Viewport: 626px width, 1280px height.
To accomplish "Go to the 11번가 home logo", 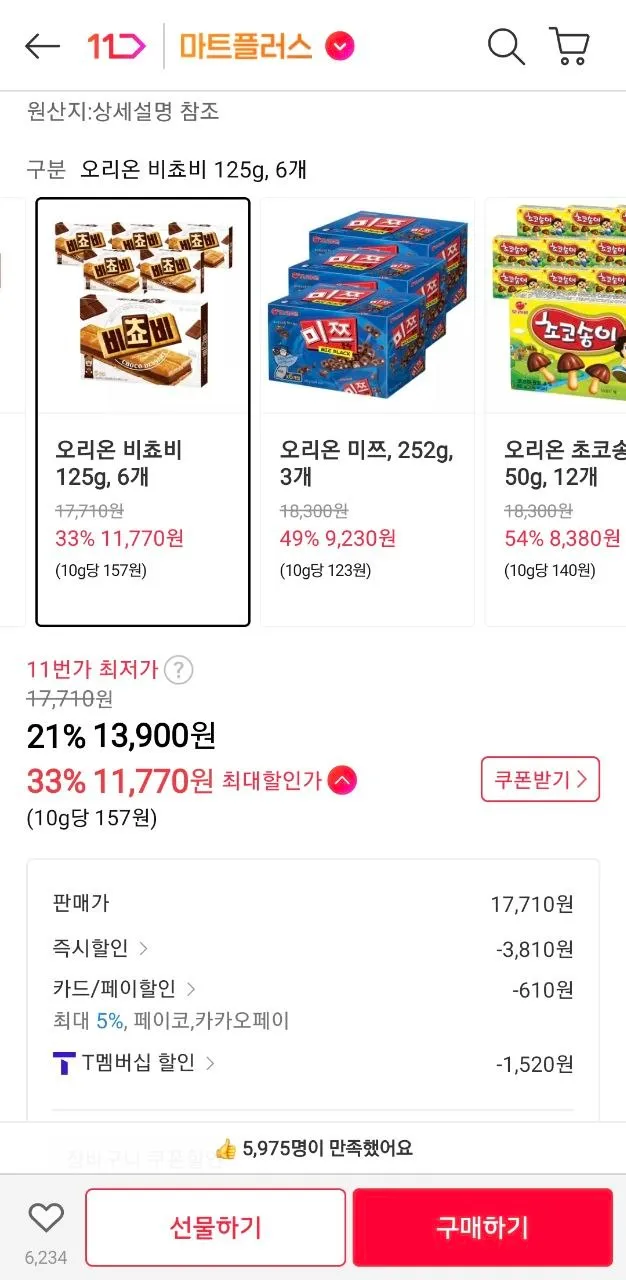I will click(116, 46).
